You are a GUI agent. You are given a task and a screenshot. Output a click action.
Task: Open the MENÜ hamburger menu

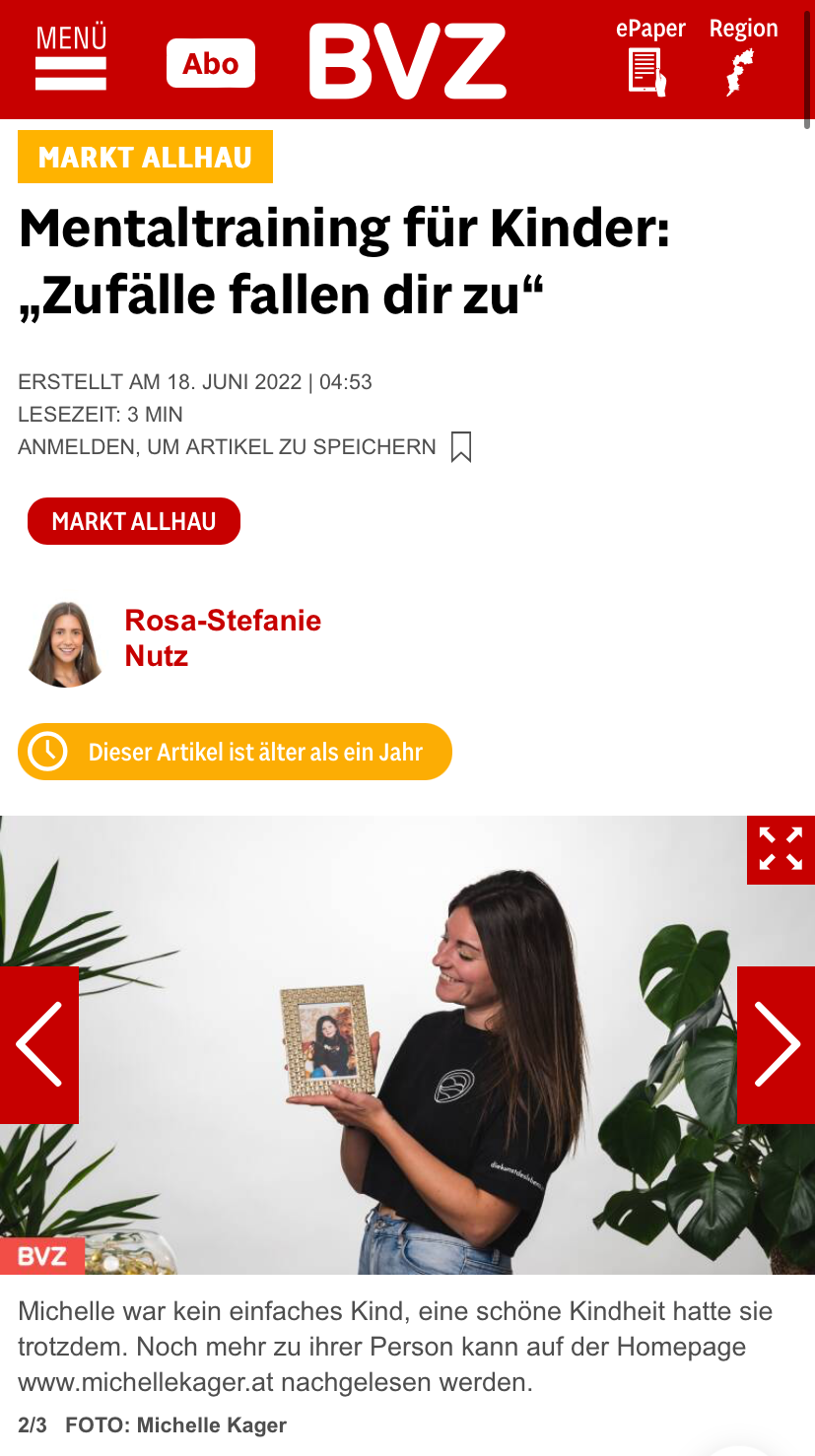(71, 59)
